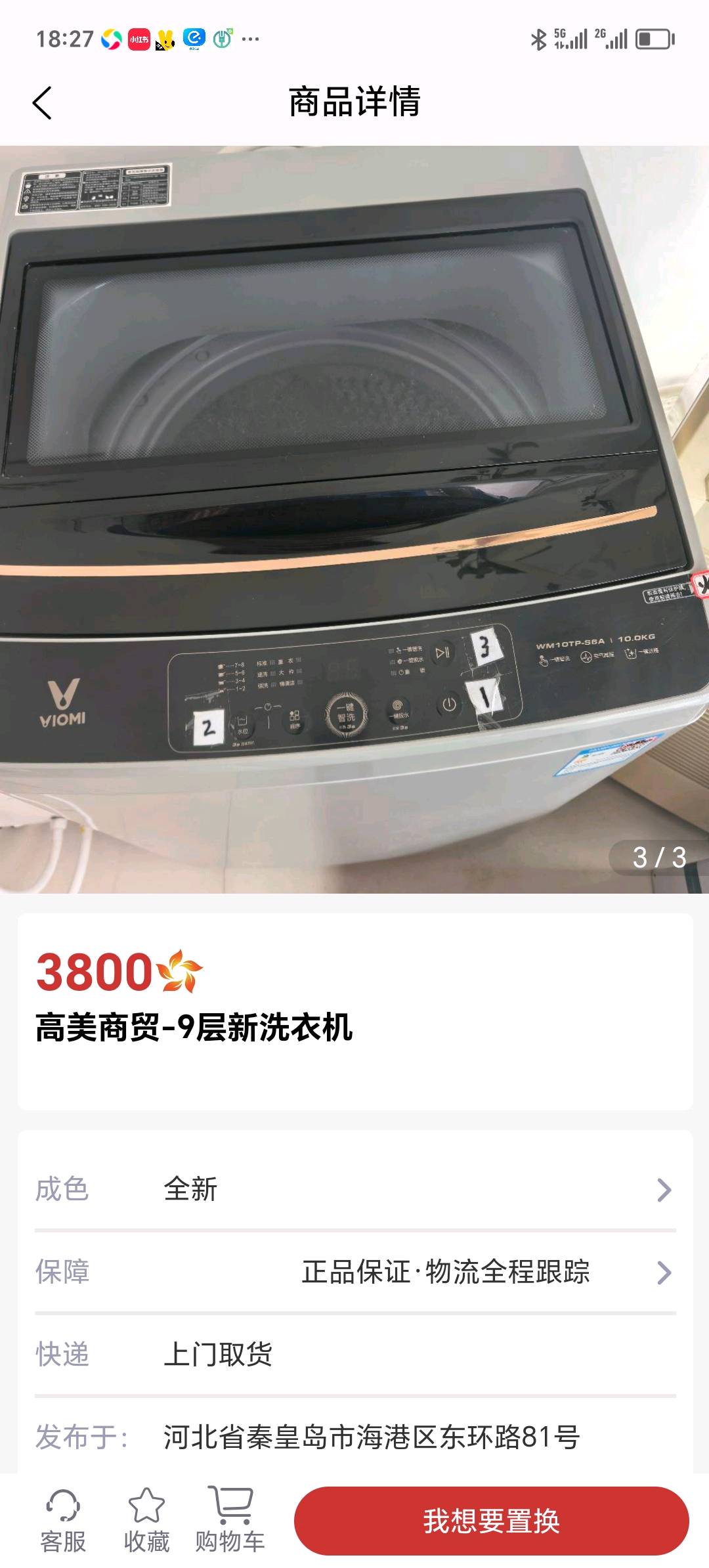Open the 成色 全新 row
Screen dimensions: 709x1568
tap(354, 1189)
